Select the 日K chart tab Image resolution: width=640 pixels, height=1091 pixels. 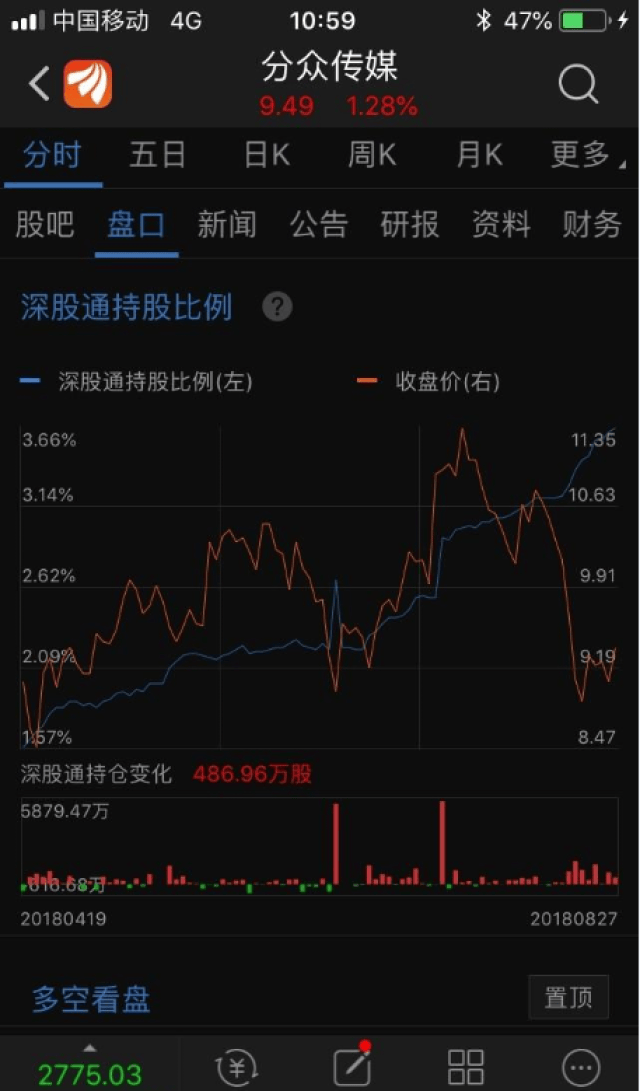pos(267,156)
